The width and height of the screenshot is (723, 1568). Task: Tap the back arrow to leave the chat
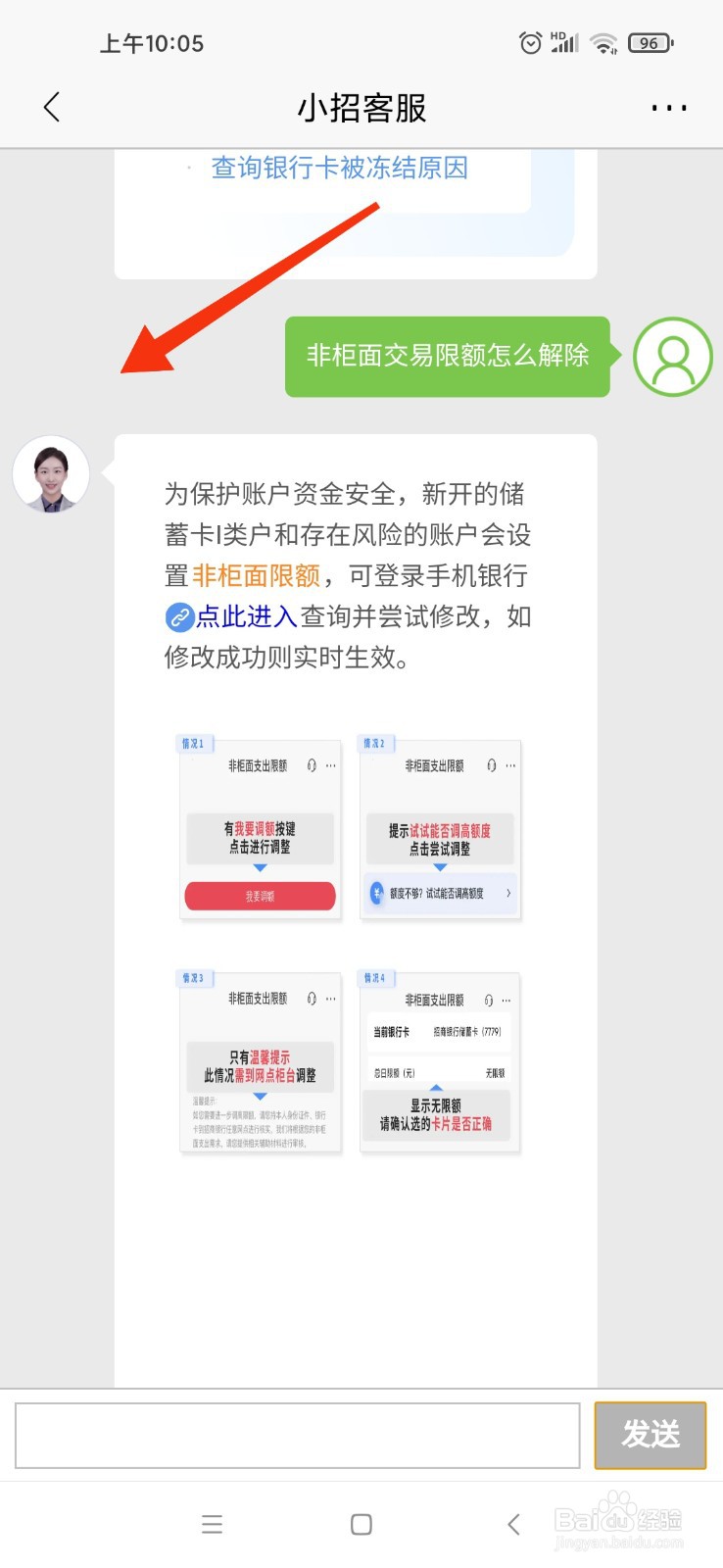point(51,108)
